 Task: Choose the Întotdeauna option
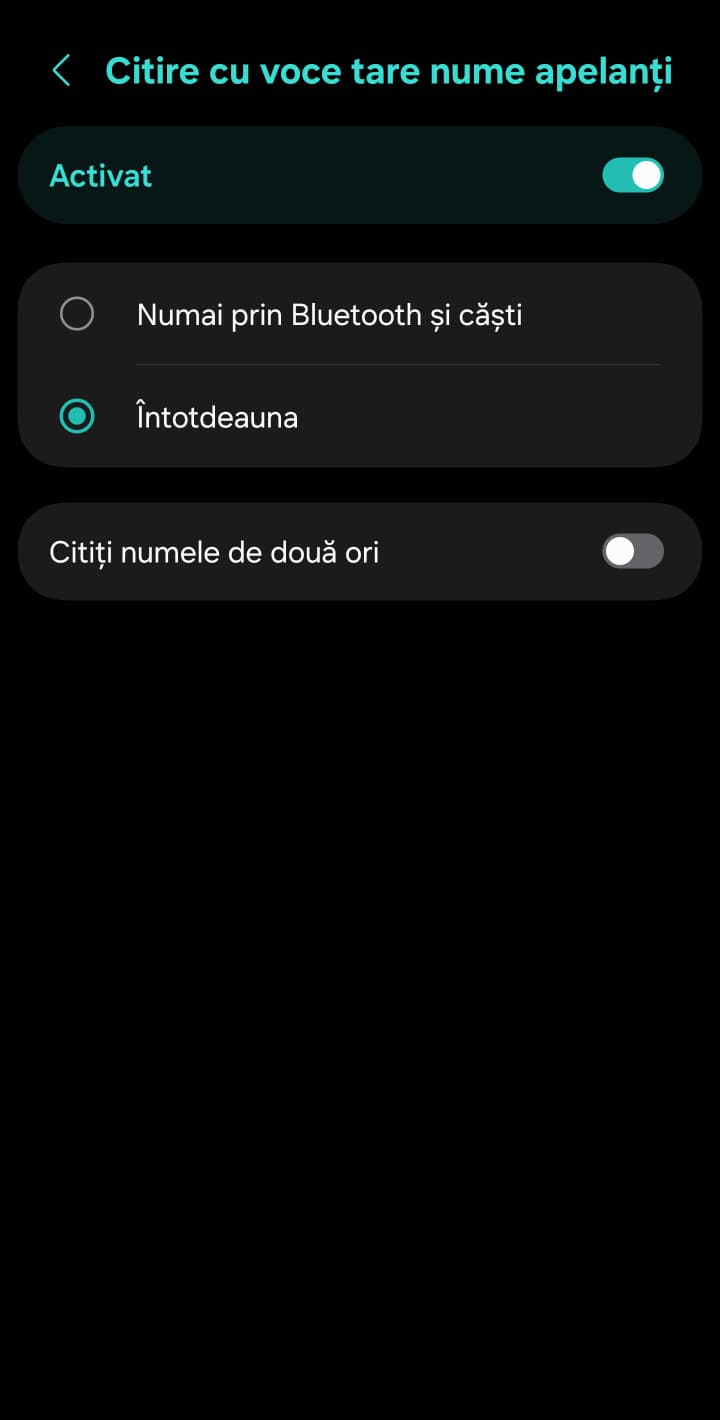click(x=77, y=416)
